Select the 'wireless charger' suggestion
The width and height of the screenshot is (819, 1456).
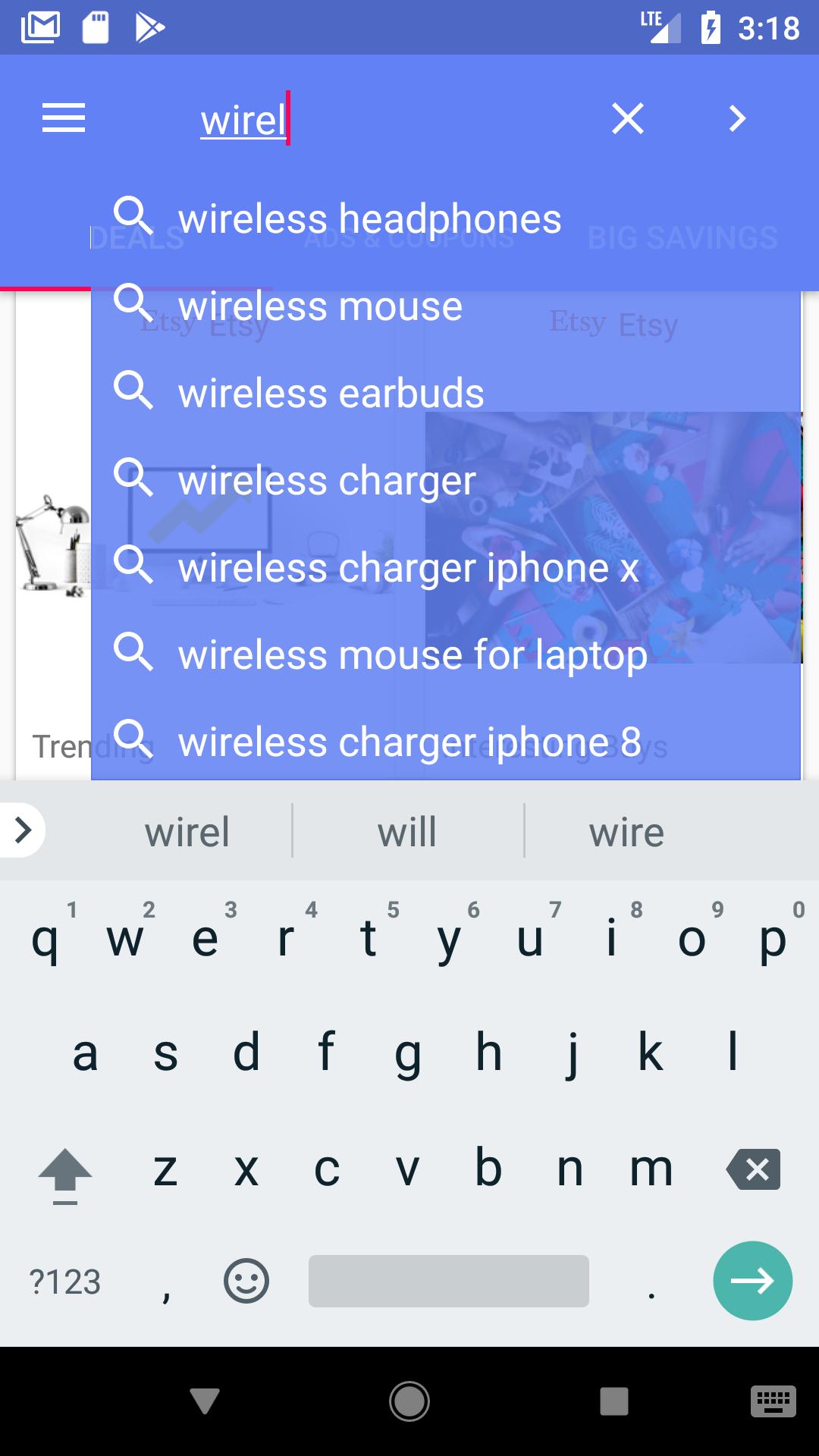click(327, 481)
